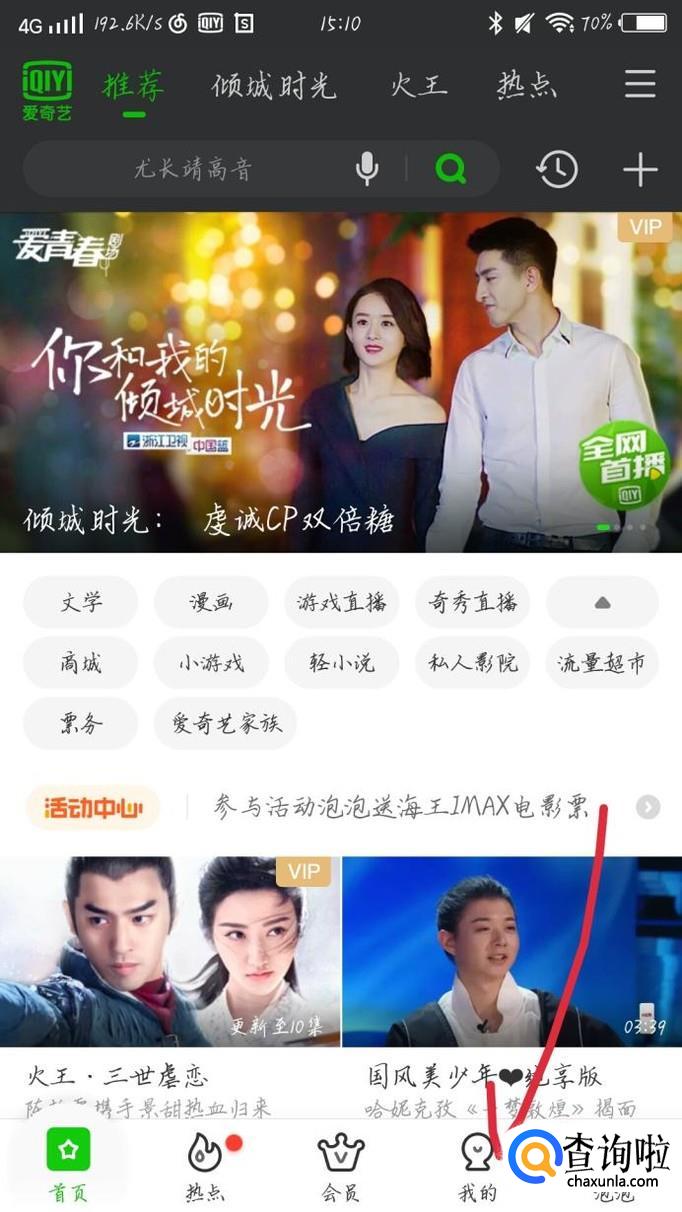682x1212 pixels.
Task: Tap the plus icon
Action: point(640,170)
